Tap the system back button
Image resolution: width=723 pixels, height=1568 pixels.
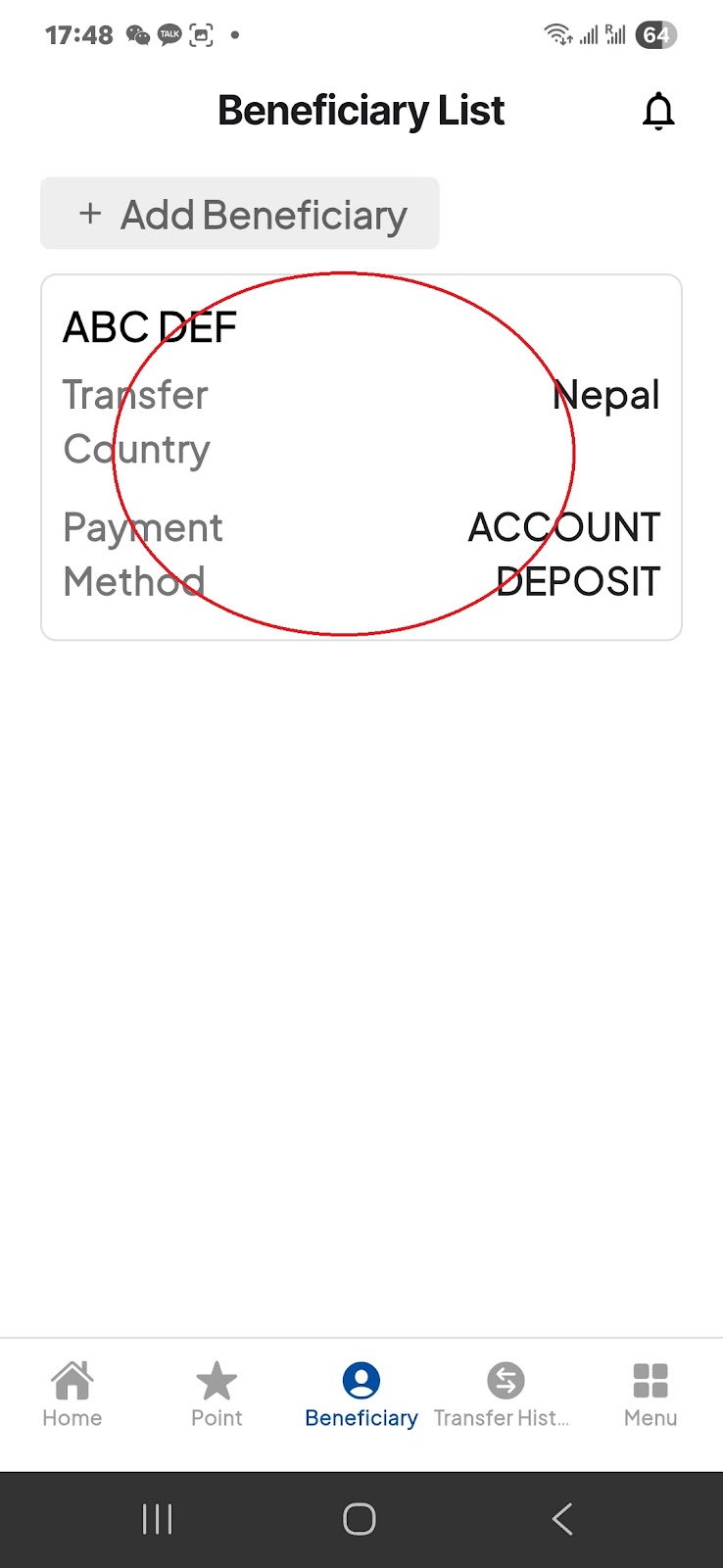click(562, 1519)
